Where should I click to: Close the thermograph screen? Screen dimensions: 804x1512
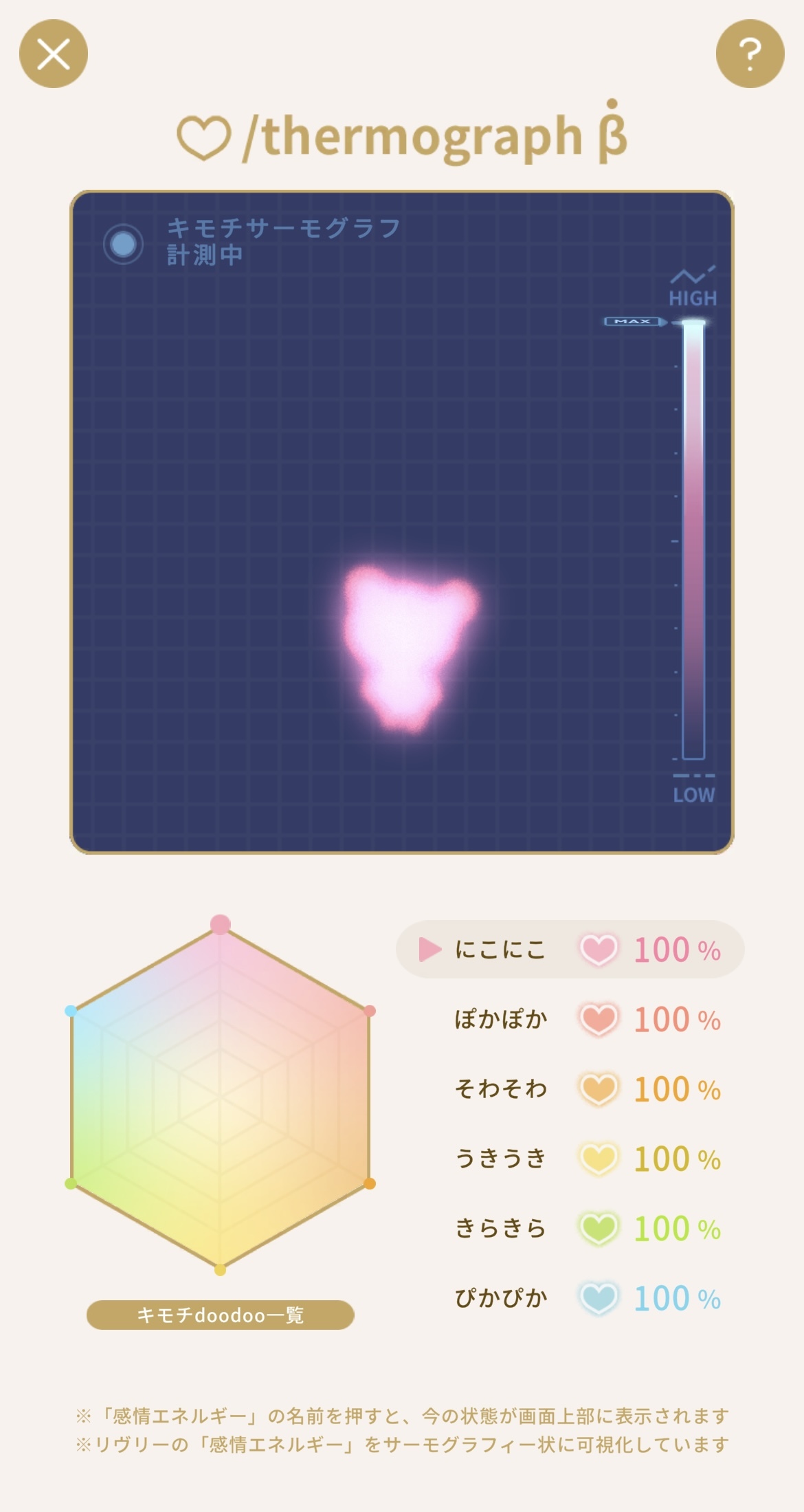tap(54, 54)
